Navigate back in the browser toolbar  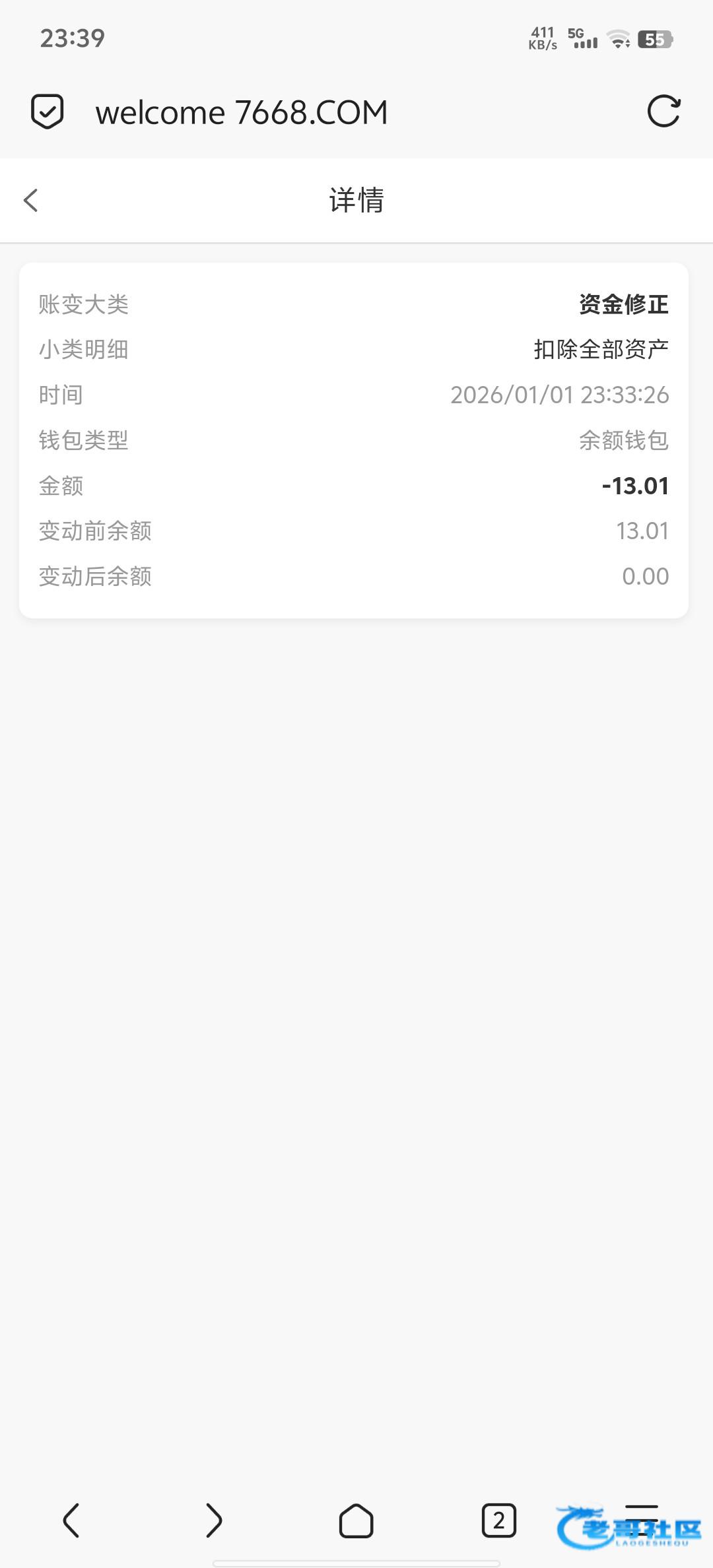click(x=71, y=1520)
